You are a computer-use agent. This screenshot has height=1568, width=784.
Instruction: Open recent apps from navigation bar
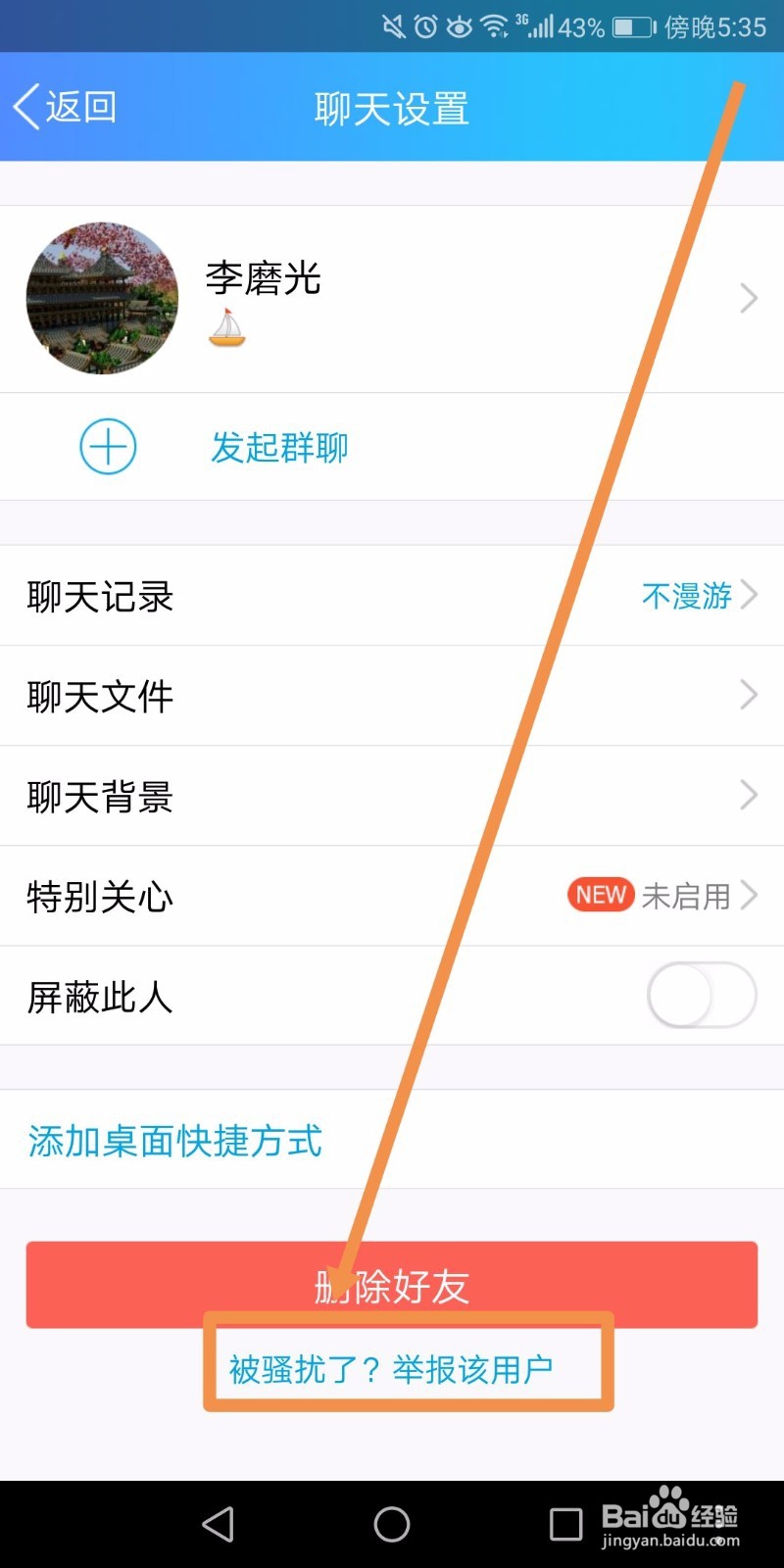click(565, 1524)
